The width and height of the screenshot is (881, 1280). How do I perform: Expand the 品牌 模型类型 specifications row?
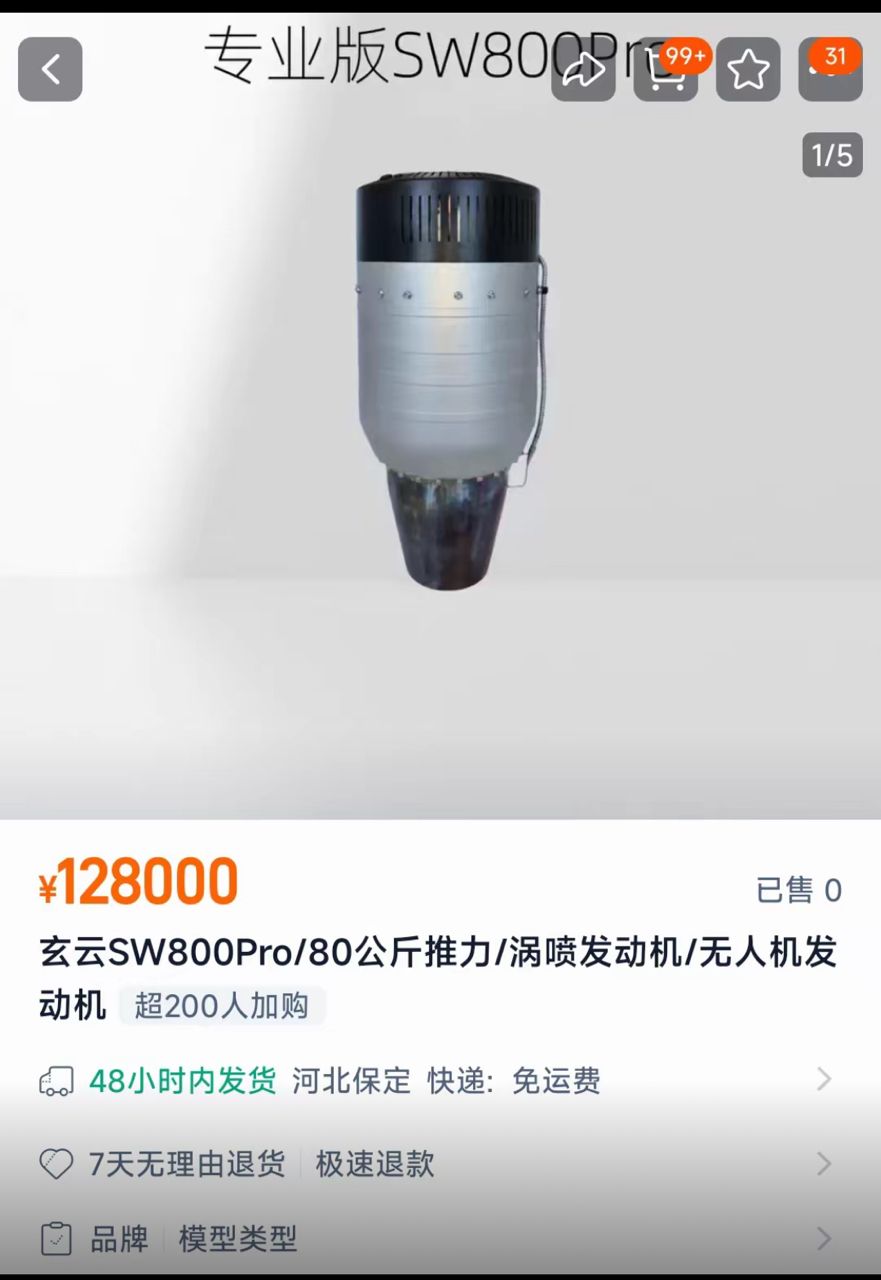pos(440,1240)
